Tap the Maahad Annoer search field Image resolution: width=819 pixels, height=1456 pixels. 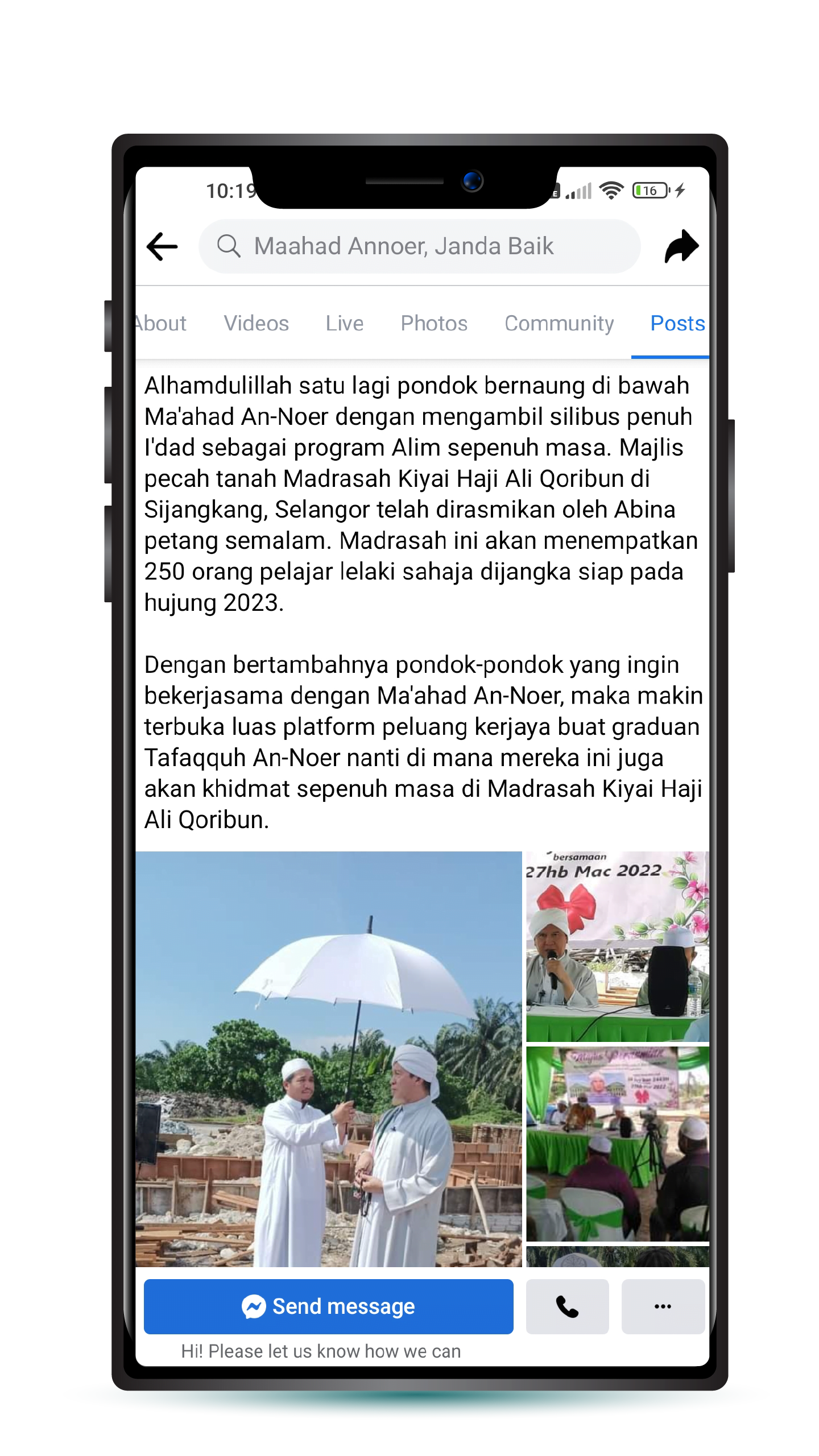419,246
